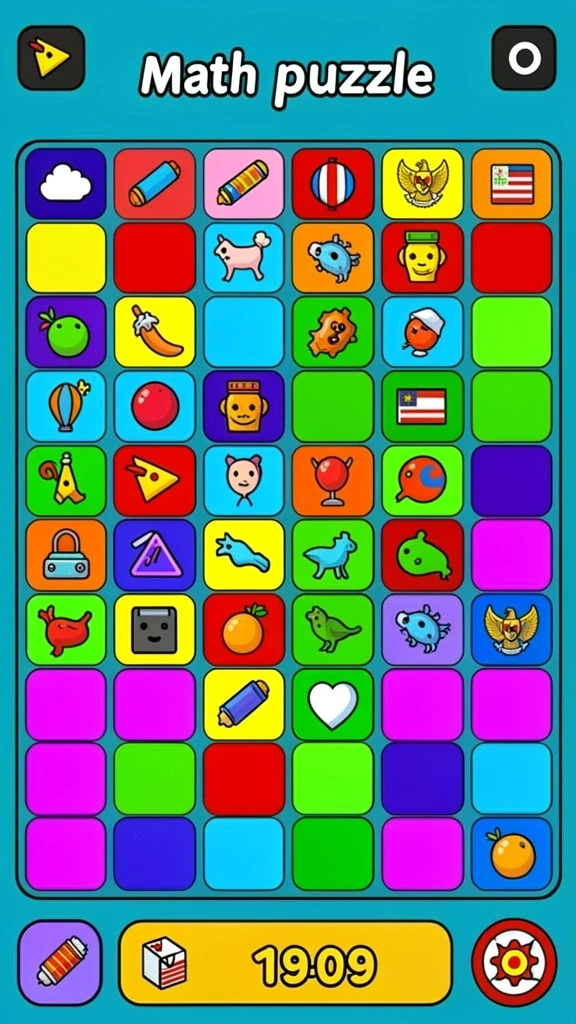This screenshot has height=1024, width=576.
Task: Tap the green apple tile
Action: click(x=65, y=332)
